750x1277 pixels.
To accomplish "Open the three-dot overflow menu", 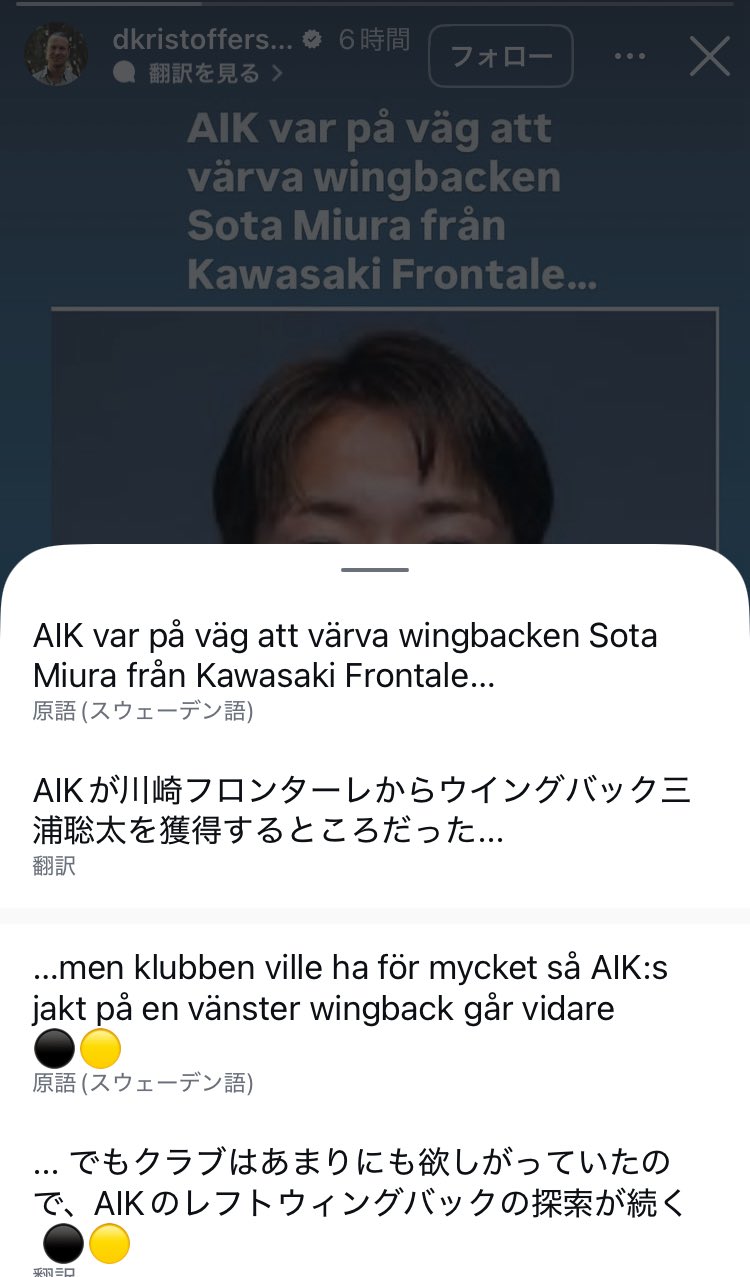I will [x=629, y=56].
